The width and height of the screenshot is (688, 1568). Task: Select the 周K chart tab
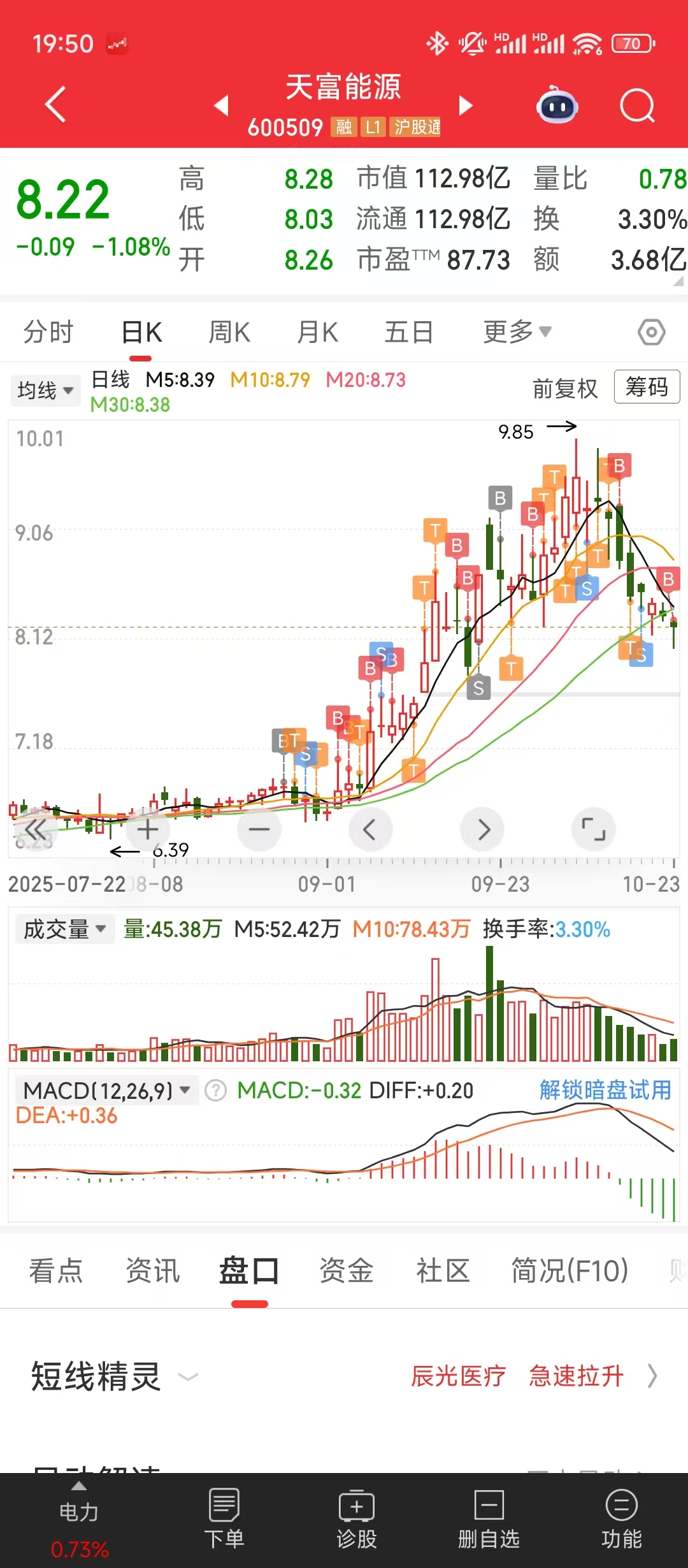229,332
